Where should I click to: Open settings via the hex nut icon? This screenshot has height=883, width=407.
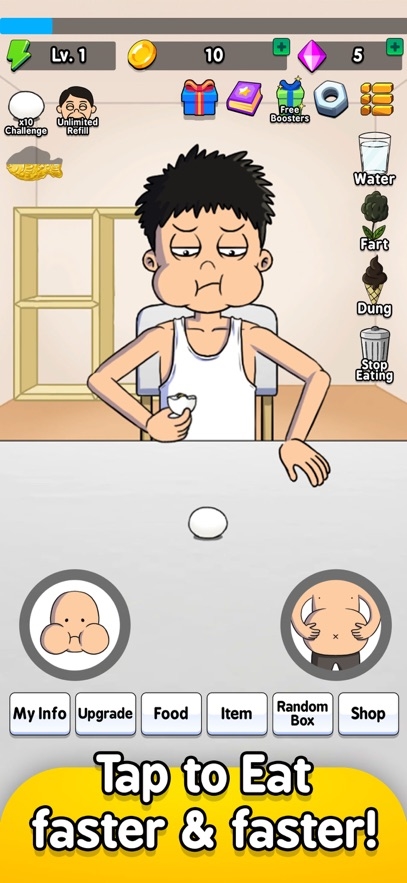tap(331, 99)
